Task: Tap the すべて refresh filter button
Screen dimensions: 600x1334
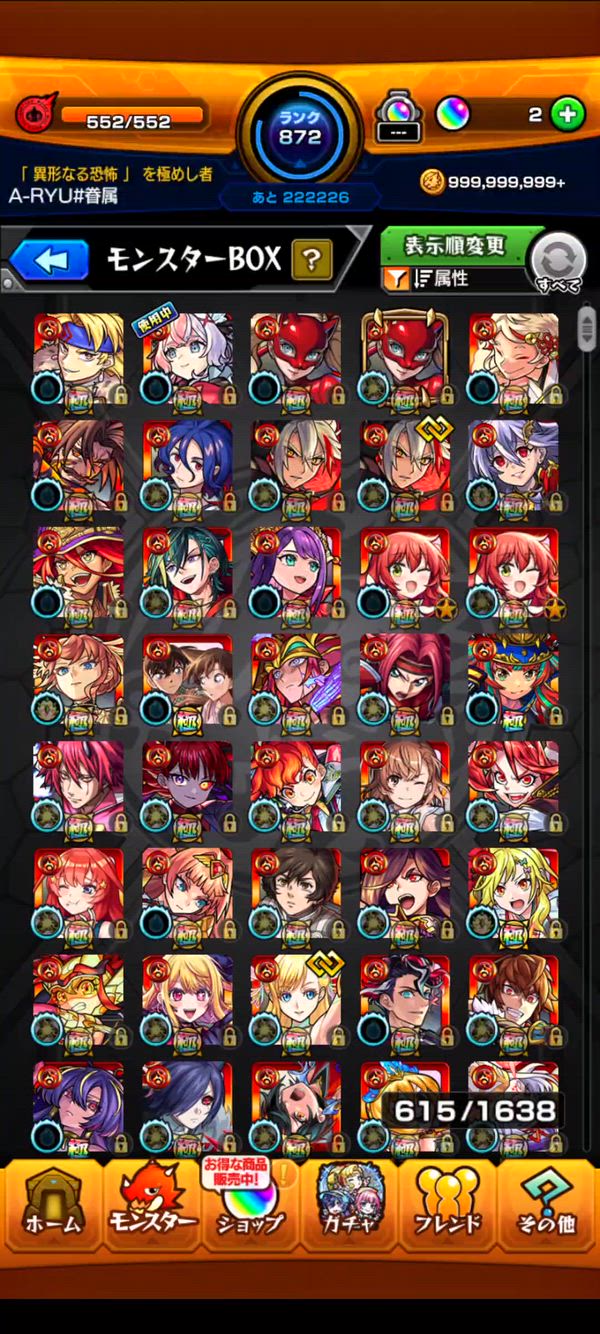Action: pos(557,263)
